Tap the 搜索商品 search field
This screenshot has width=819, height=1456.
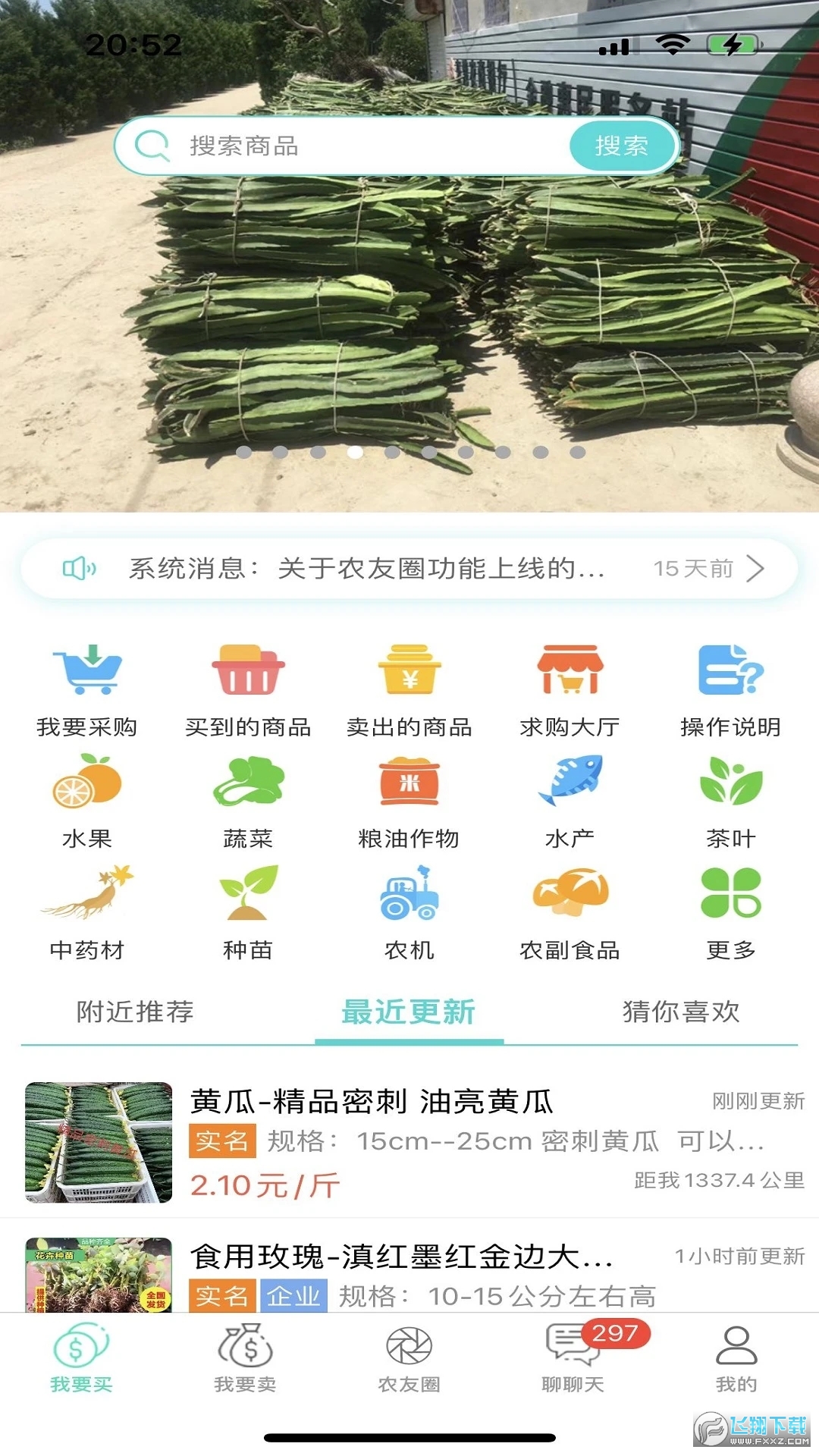[364, 146]
